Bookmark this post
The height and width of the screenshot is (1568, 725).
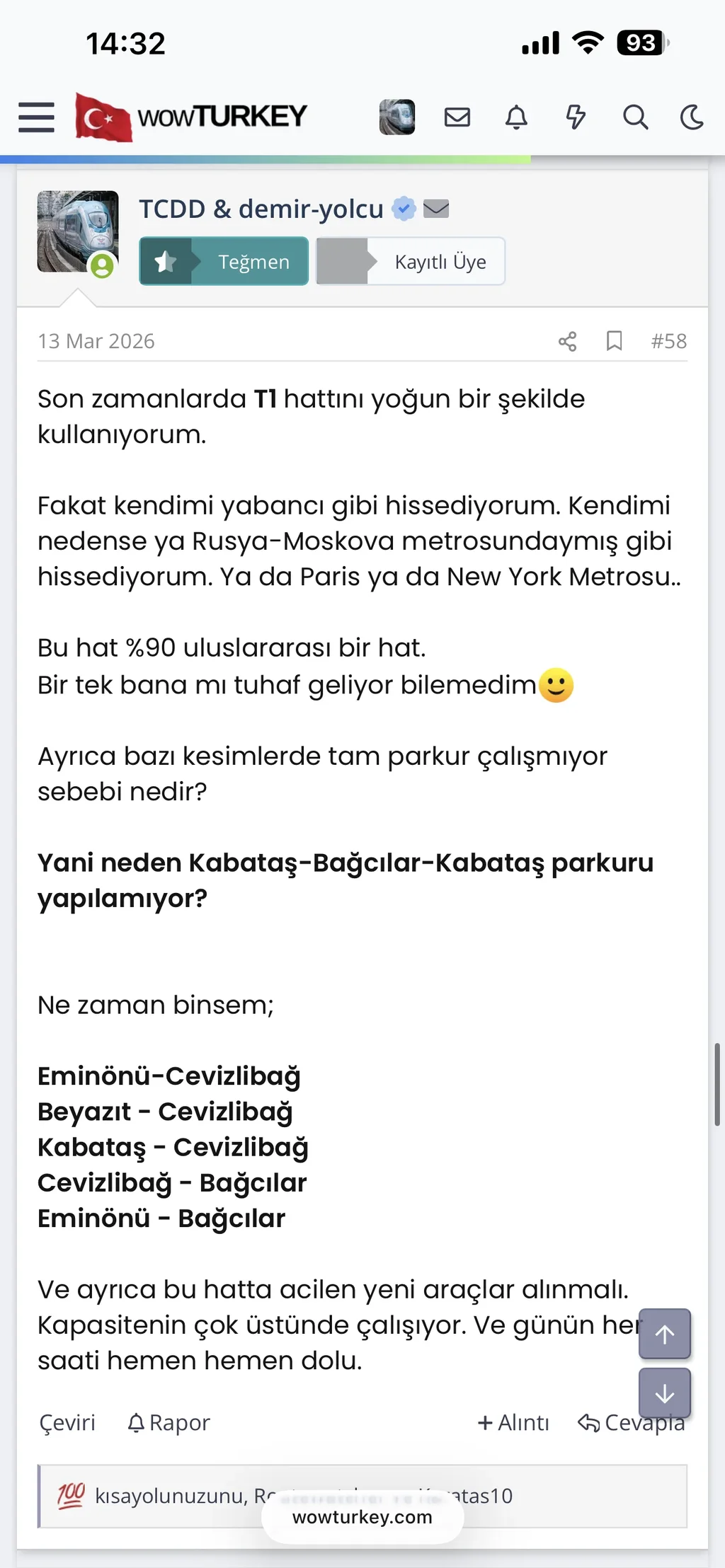click(614, 341)
